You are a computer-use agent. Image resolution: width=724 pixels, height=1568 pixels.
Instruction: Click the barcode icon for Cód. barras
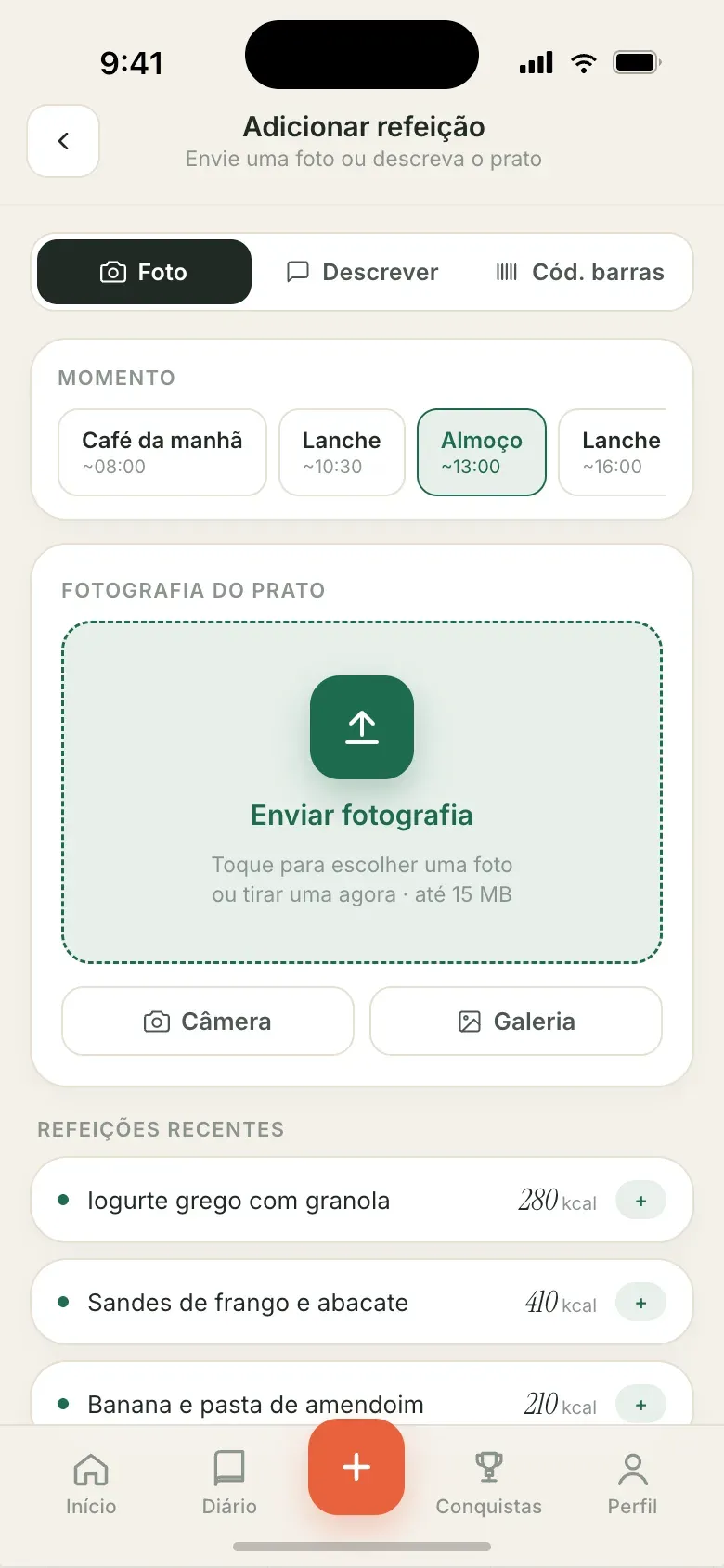point(506,272)
